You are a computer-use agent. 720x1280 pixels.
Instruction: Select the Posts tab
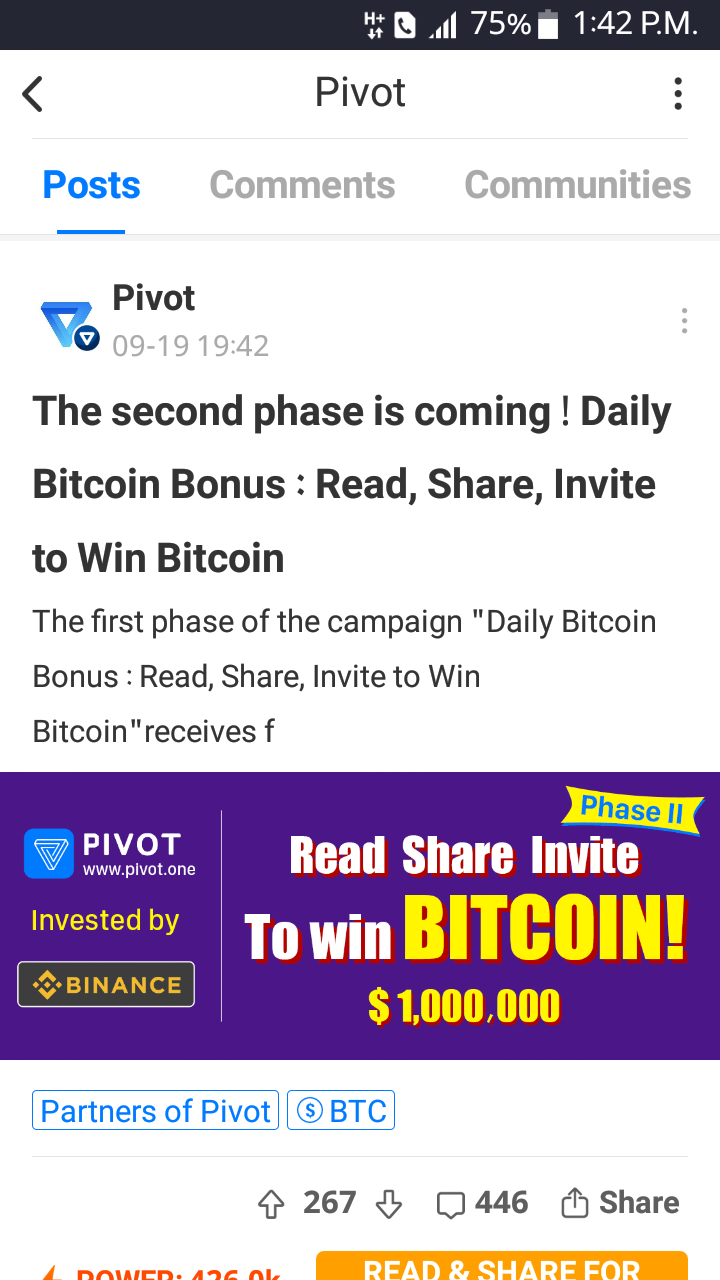pos(91,186)
